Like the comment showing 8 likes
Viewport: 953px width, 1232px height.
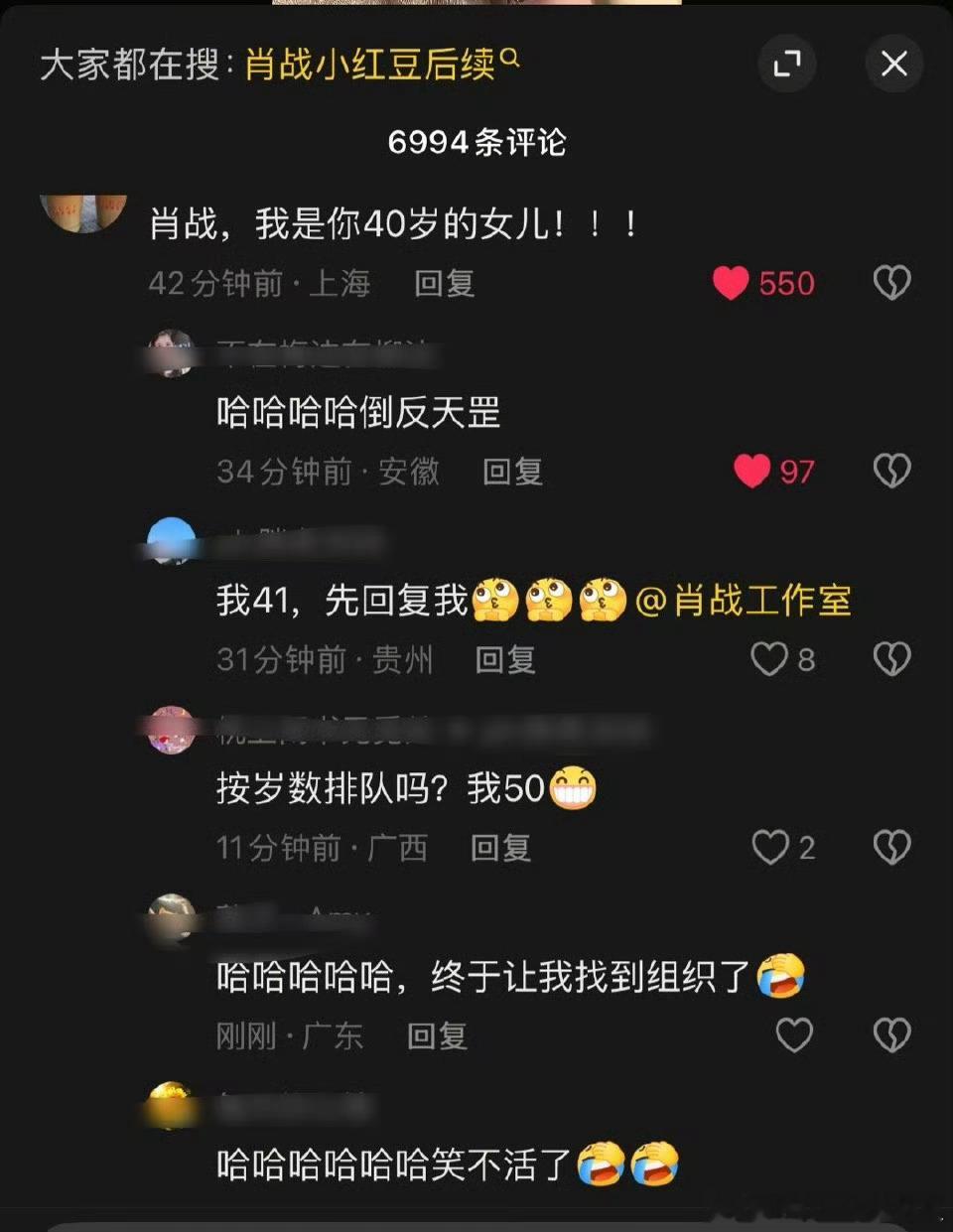coord(769,657)
